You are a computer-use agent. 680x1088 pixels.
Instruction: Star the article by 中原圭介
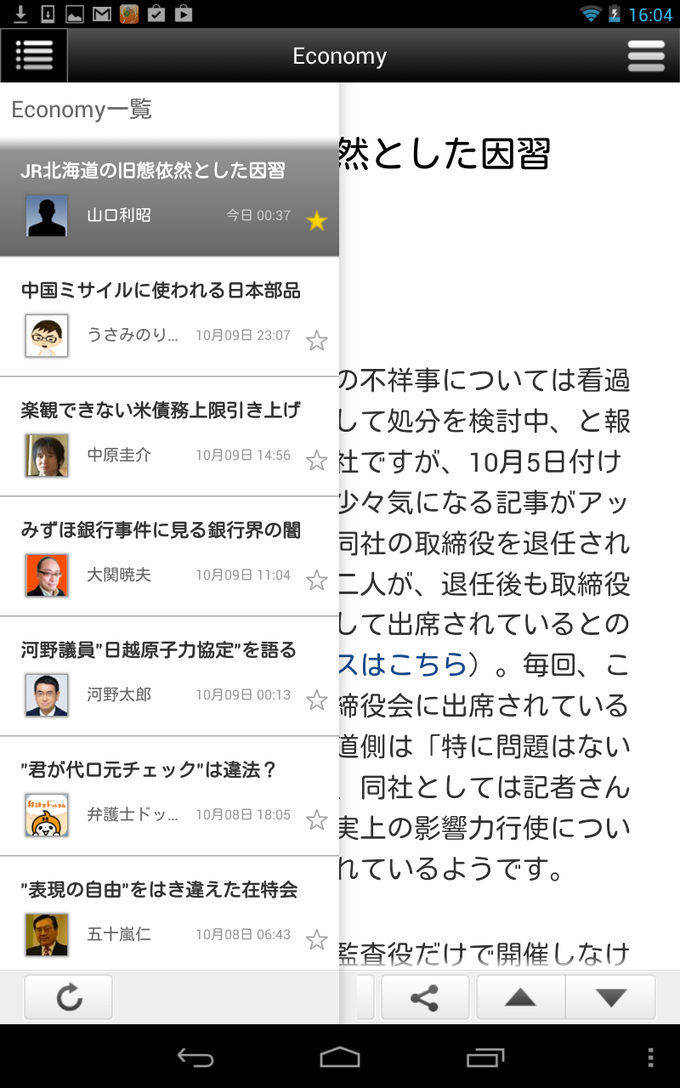(x=317, y=461)
